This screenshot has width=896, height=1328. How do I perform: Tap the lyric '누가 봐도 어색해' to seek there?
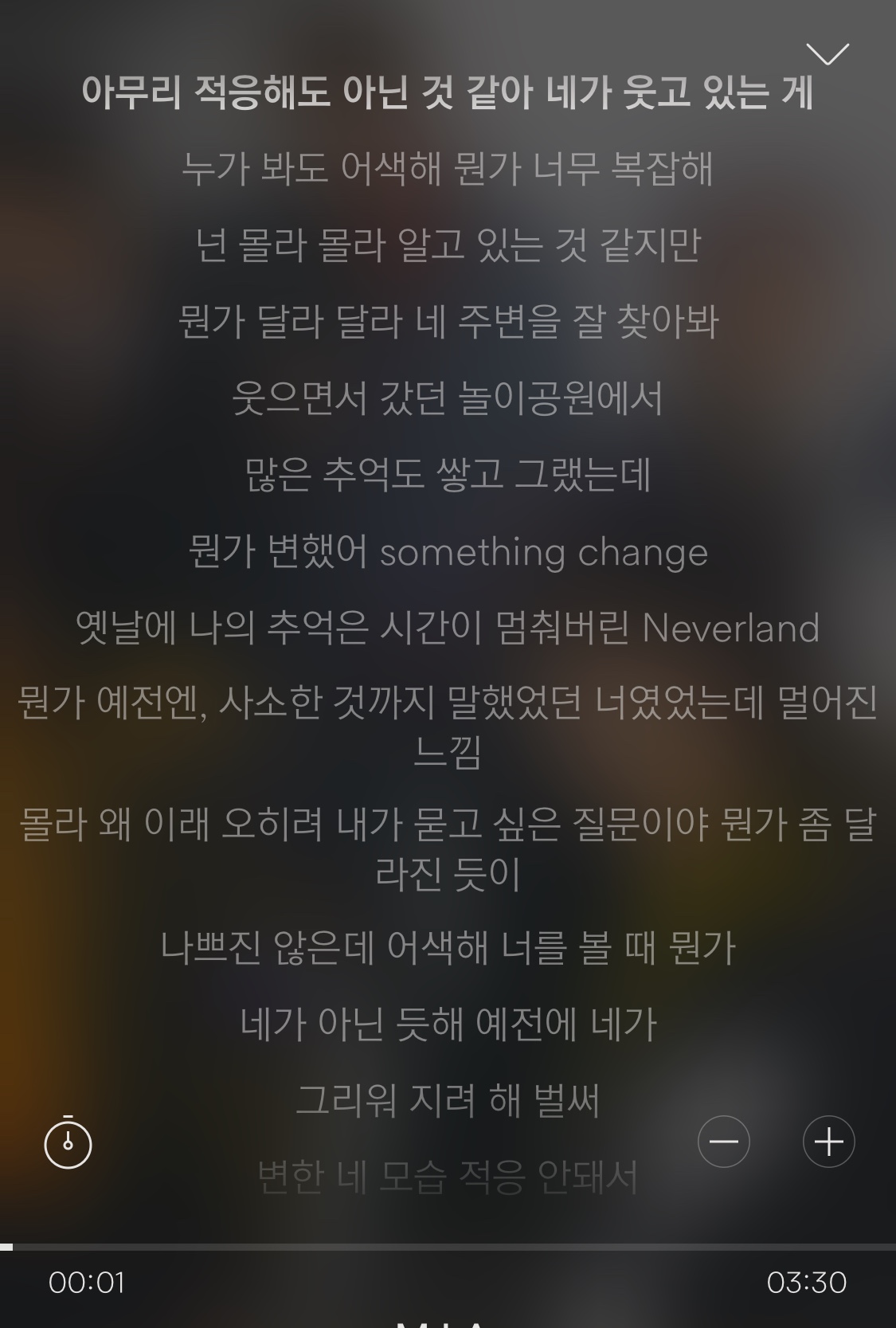pos(448,169)
